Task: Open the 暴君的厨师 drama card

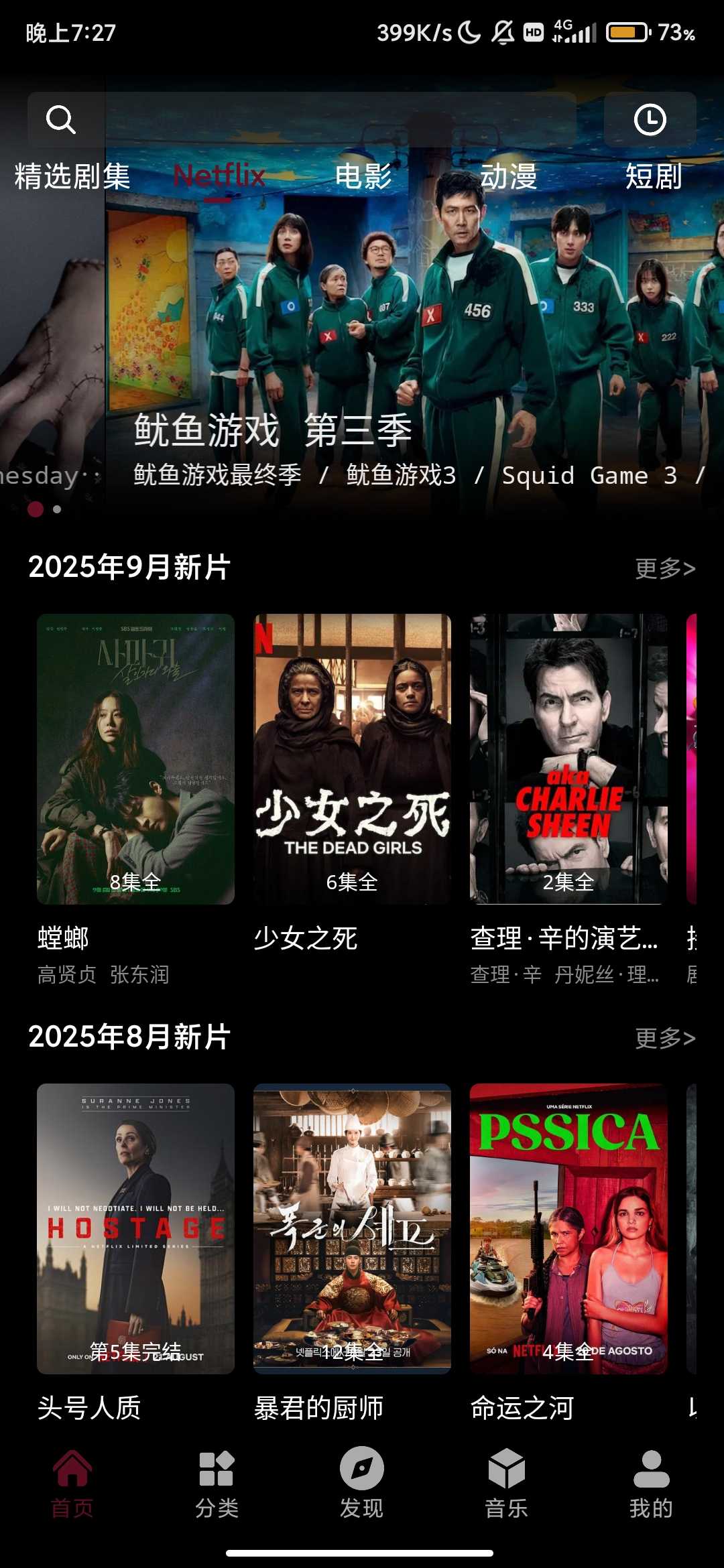Action: (352, 1228)
